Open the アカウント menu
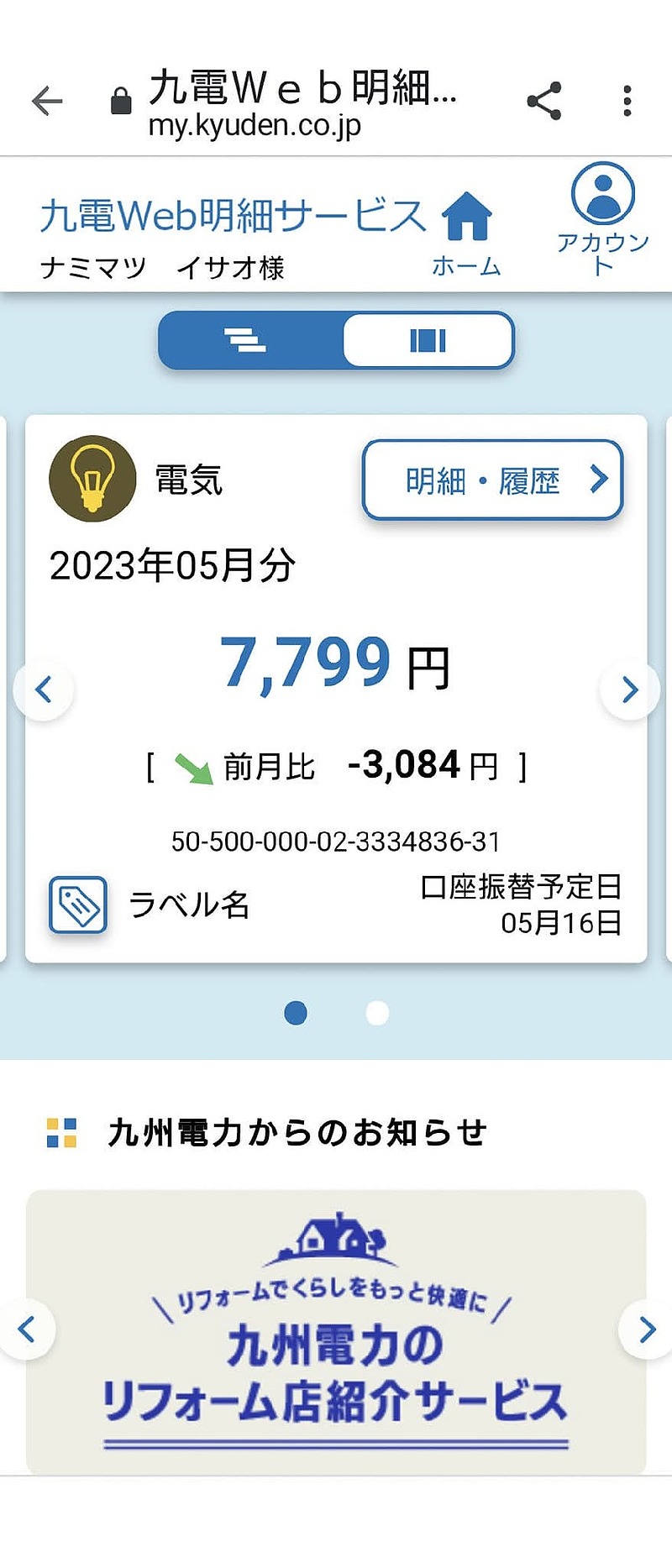The width and height of the screenshot is (672, 1568). click(x=602, y=218)
